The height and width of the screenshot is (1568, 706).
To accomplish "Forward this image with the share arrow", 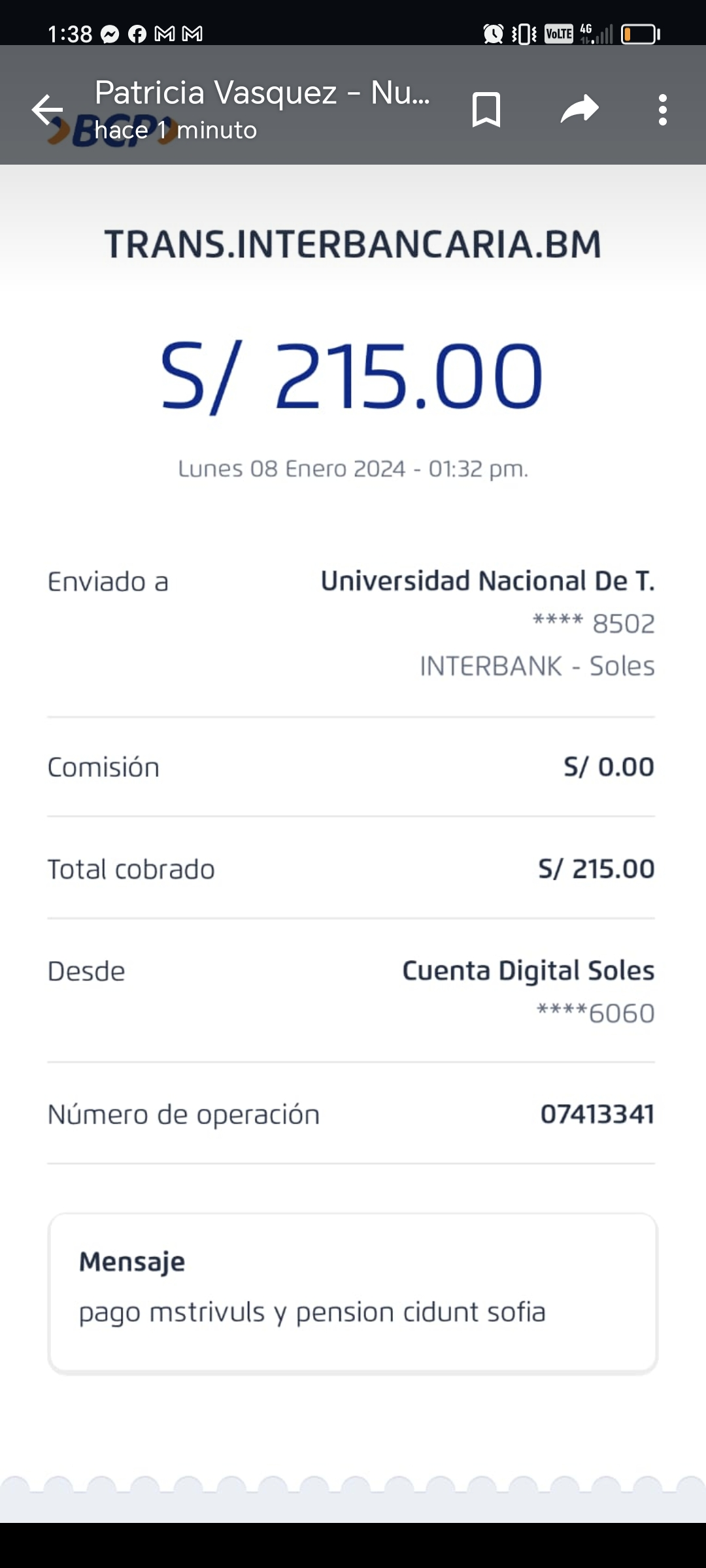I will click(x=580, y=110).
